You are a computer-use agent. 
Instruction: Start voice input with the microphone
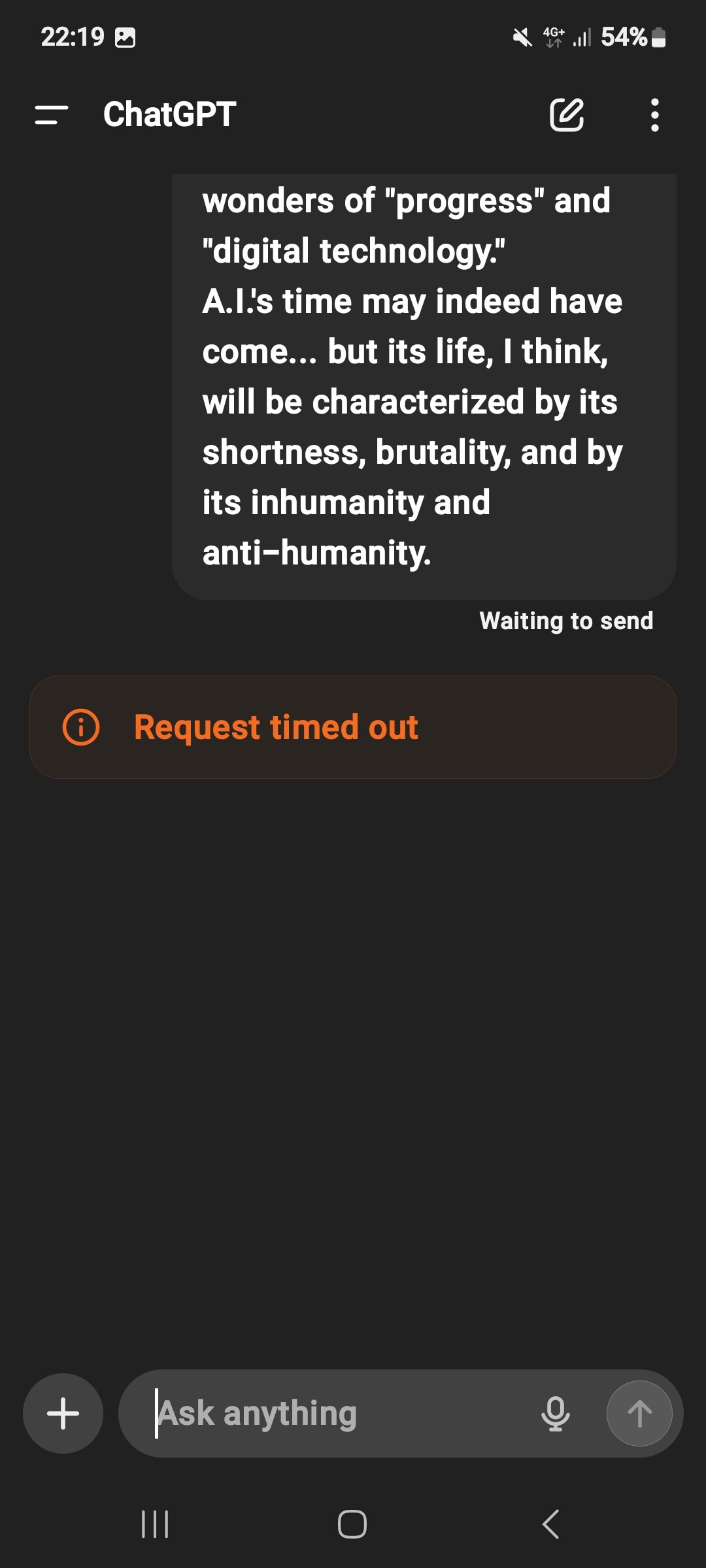(x=556, y=1414)
